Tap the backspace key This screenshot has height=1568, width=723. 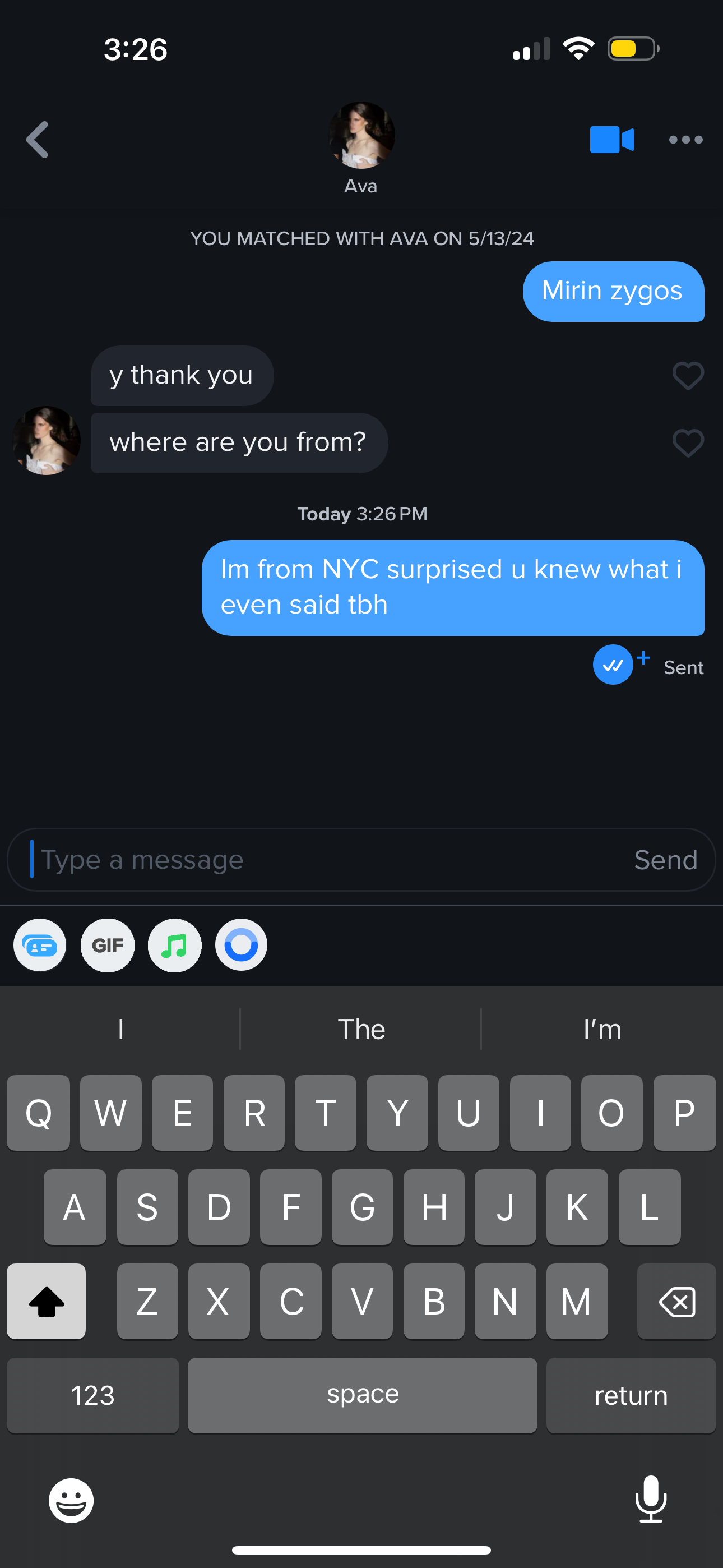point(676,1302)
